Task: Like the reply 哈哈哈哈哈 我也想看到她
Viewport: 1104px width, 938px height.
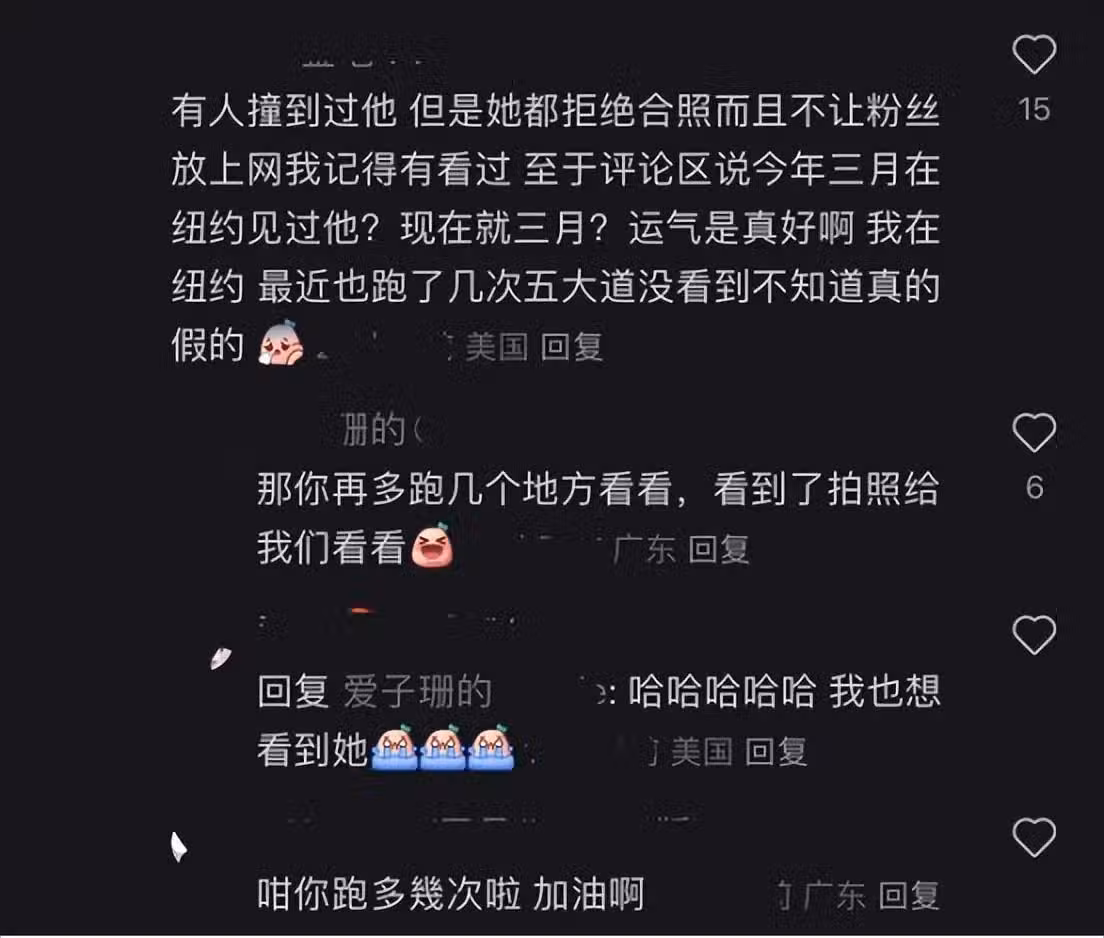Action: tap(1034, 635)
